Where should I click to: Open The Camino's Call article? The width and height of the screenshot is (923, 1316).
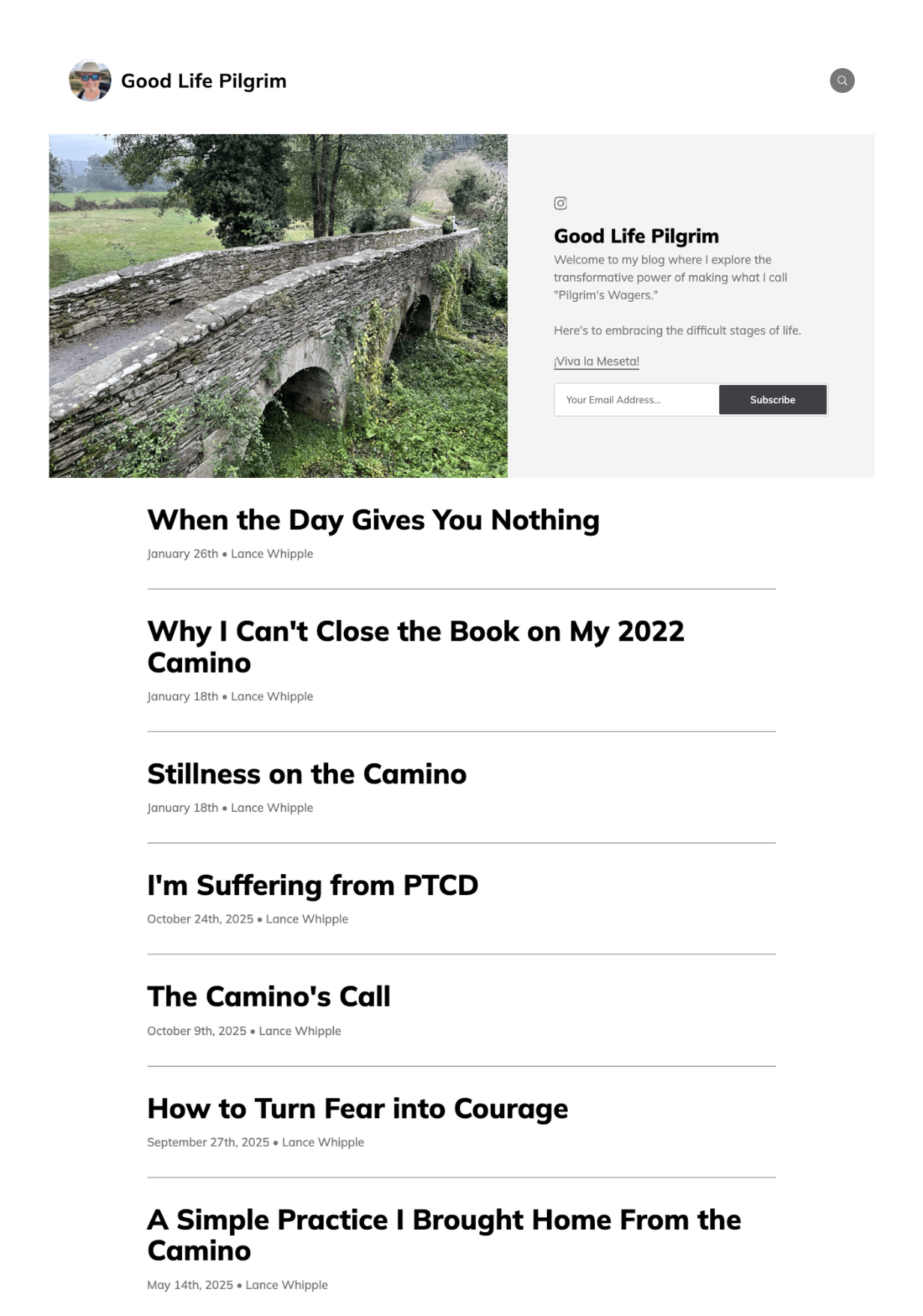click(x=268, y=997)
